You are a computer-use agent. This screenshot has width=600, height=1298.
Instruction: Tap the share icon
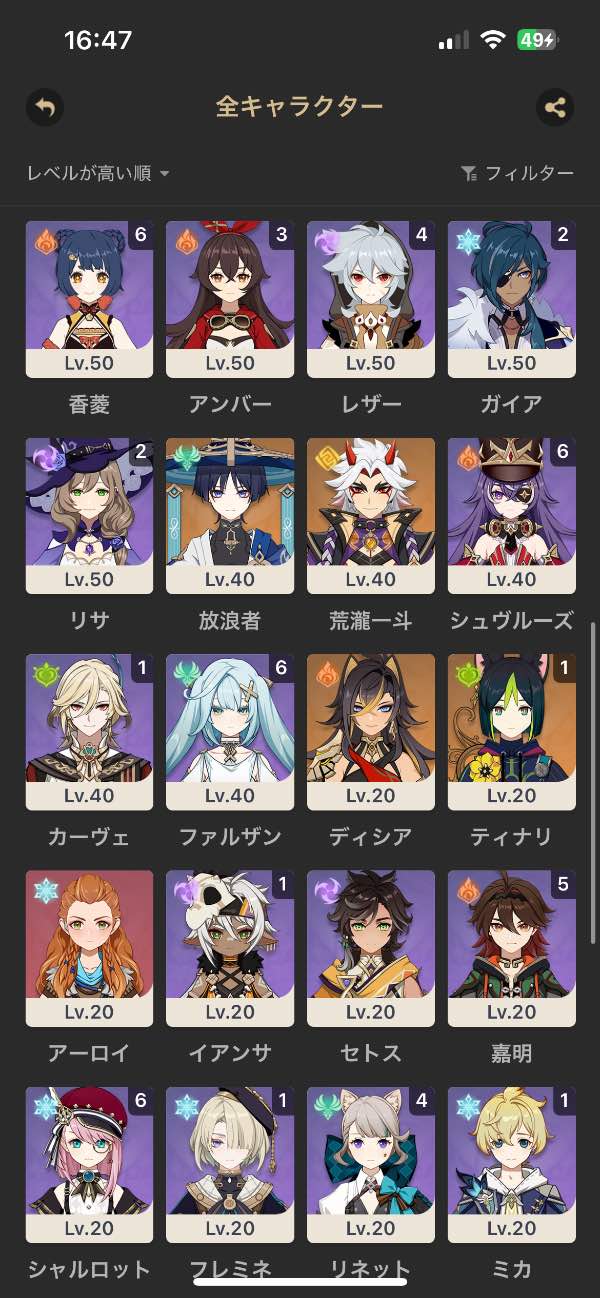pos(555,108)
